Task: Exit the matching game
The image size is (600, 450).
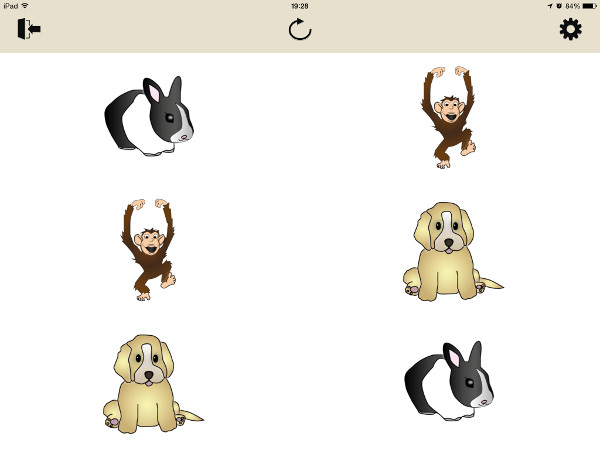Action: [28, 29]
